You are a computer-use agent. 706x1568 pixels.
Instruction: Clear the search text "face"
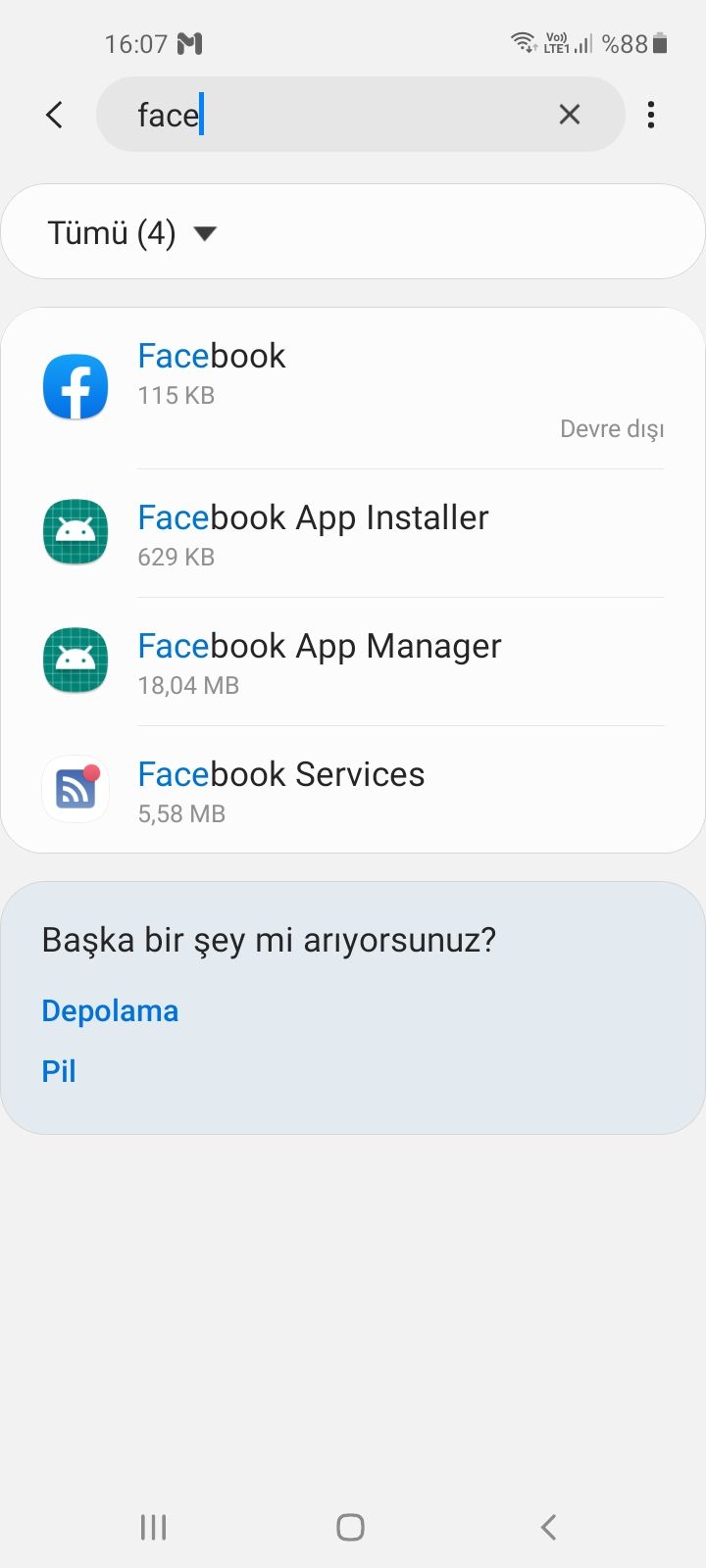569,115
